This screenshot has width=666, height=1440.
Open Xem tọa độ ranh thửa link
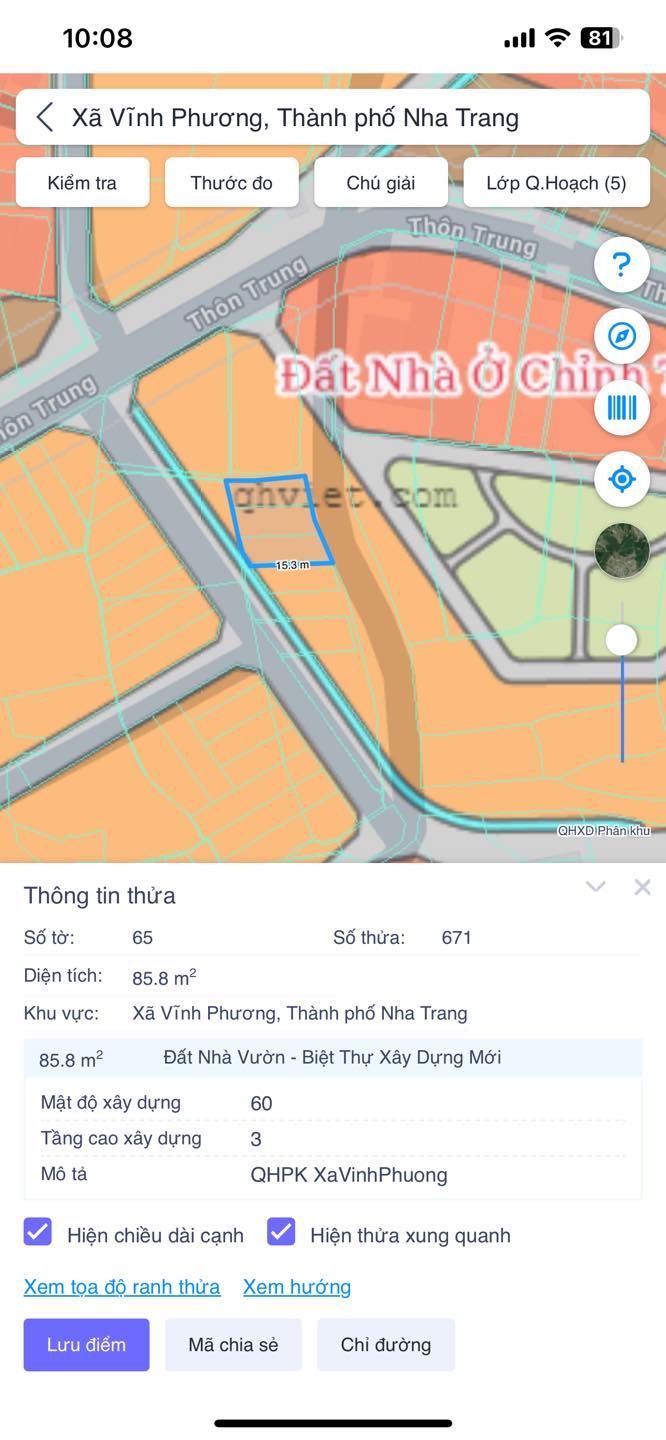click(x=122, y=1287)
